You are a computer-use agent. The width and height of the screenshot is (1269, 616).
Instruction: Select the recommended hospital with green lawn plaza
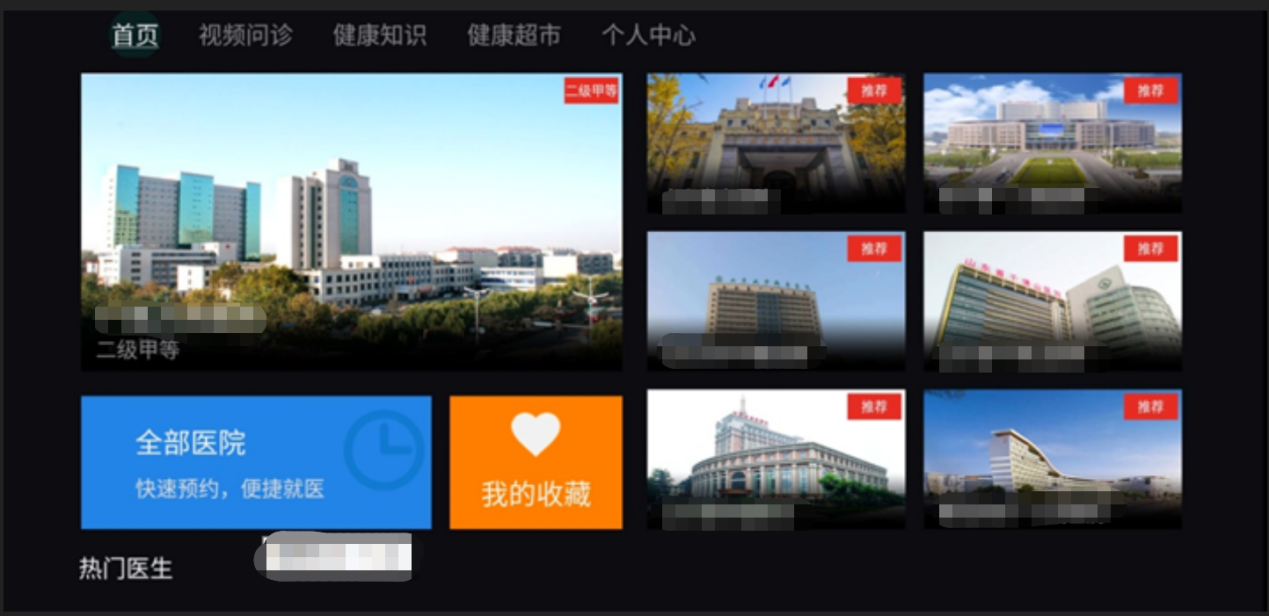1052,143
